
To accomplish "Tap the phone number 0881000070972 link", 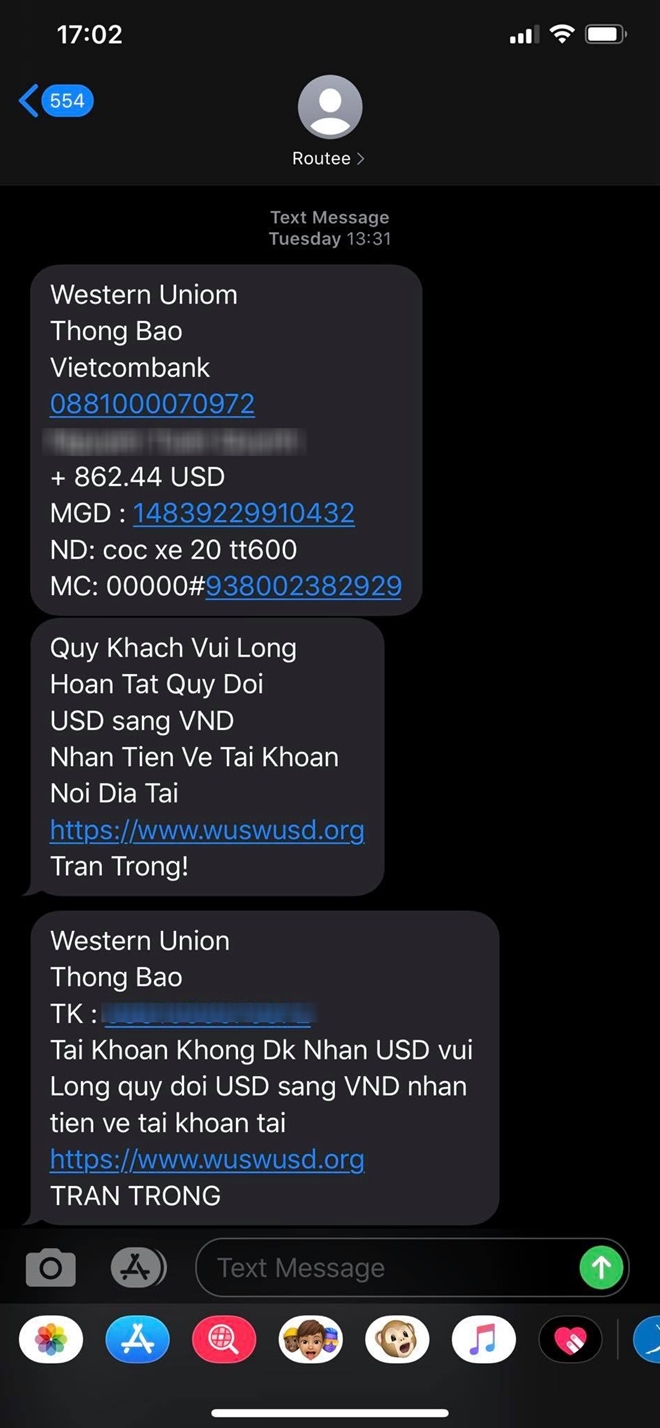I will pos(152,404).
